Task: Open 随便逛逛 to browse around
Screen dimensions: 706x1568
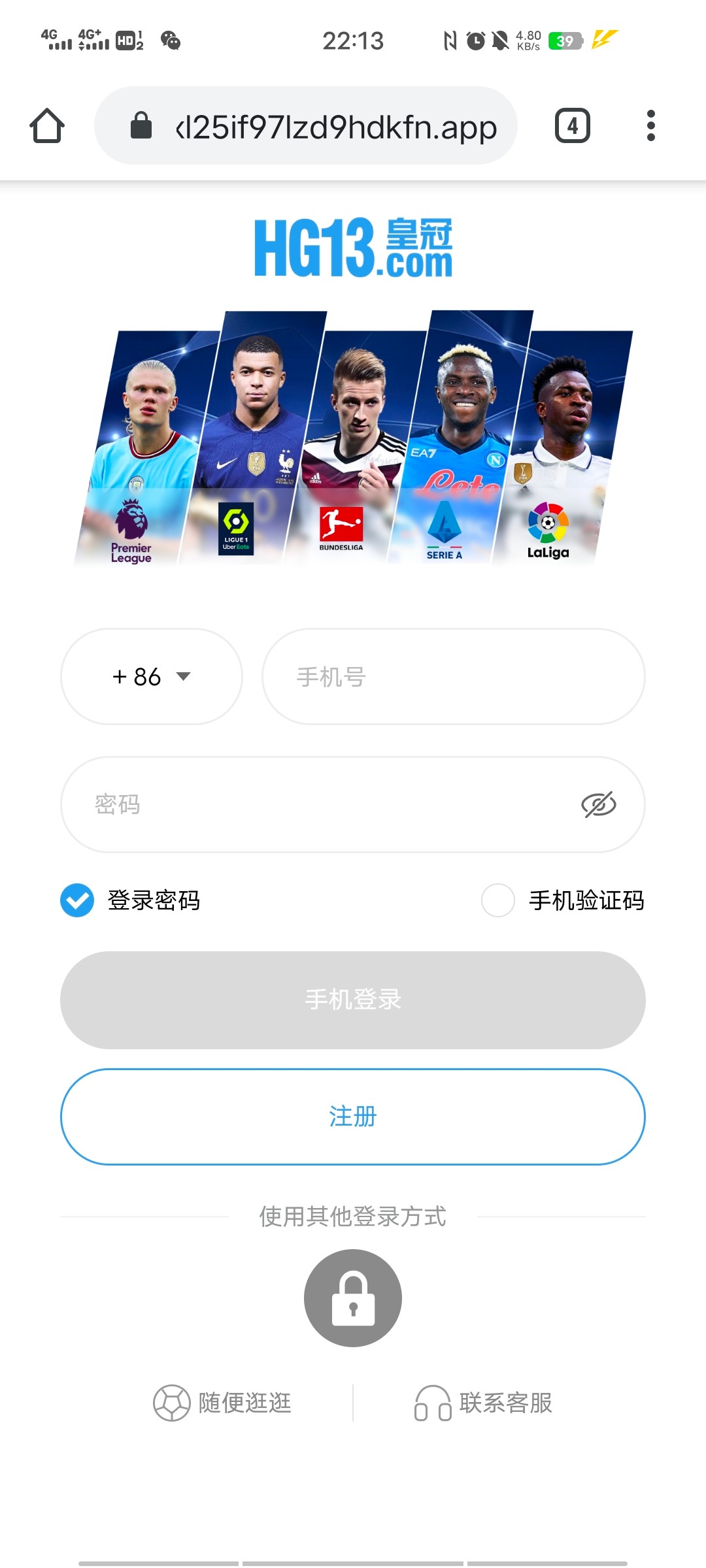Action: [x=222, y=1403]
